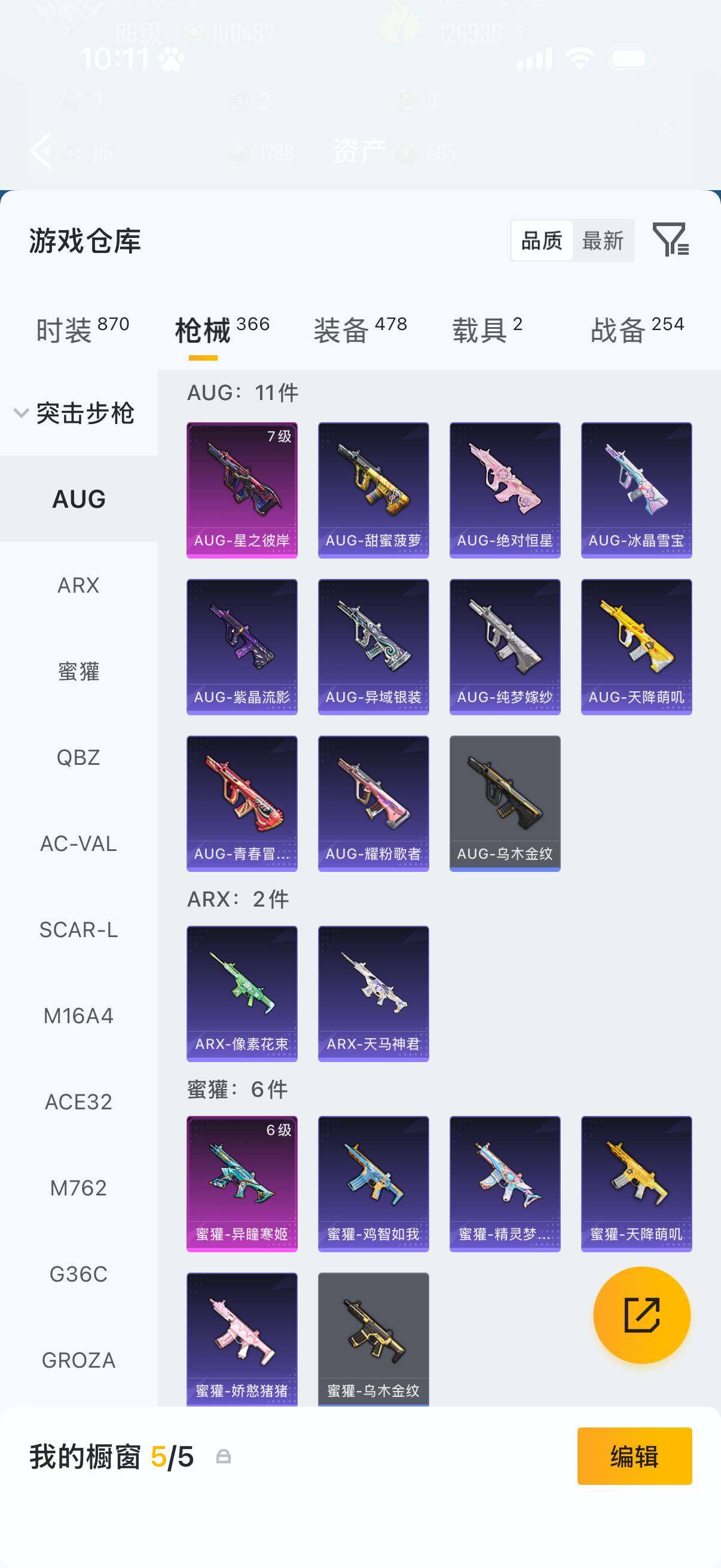Tap the orange share floating button
The width and height of the screenshot is (721, 1568).
point(641,1316)
